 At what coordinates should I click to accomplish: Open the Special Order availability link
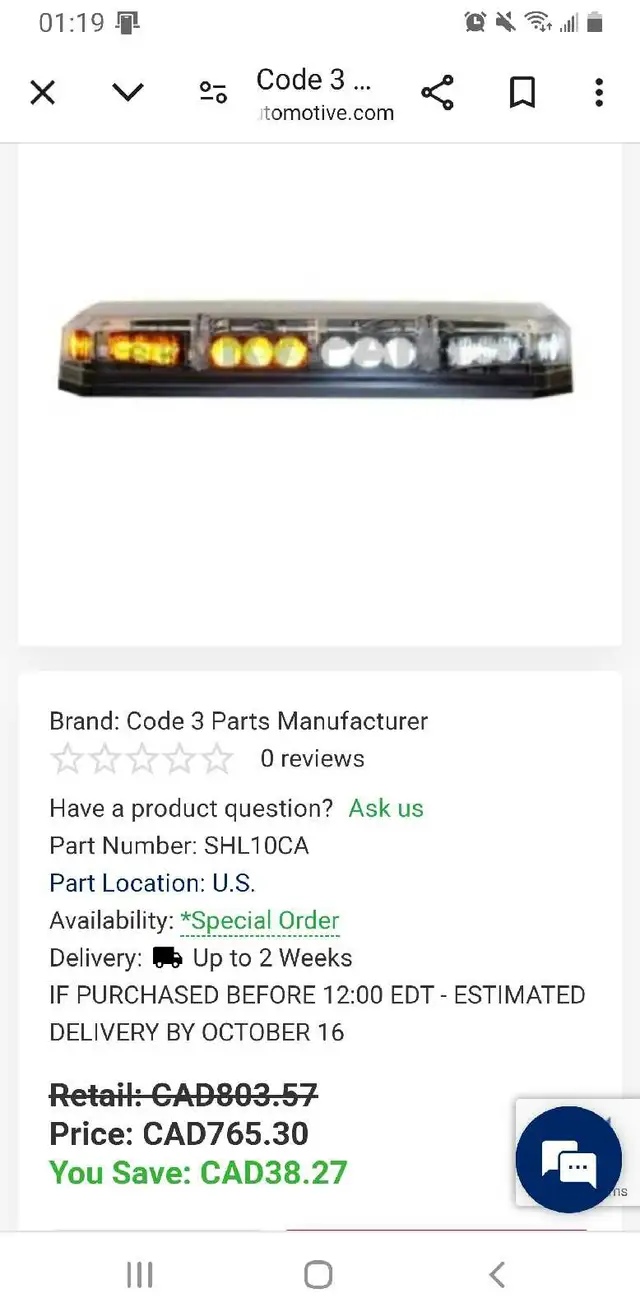tap(260, 921)
